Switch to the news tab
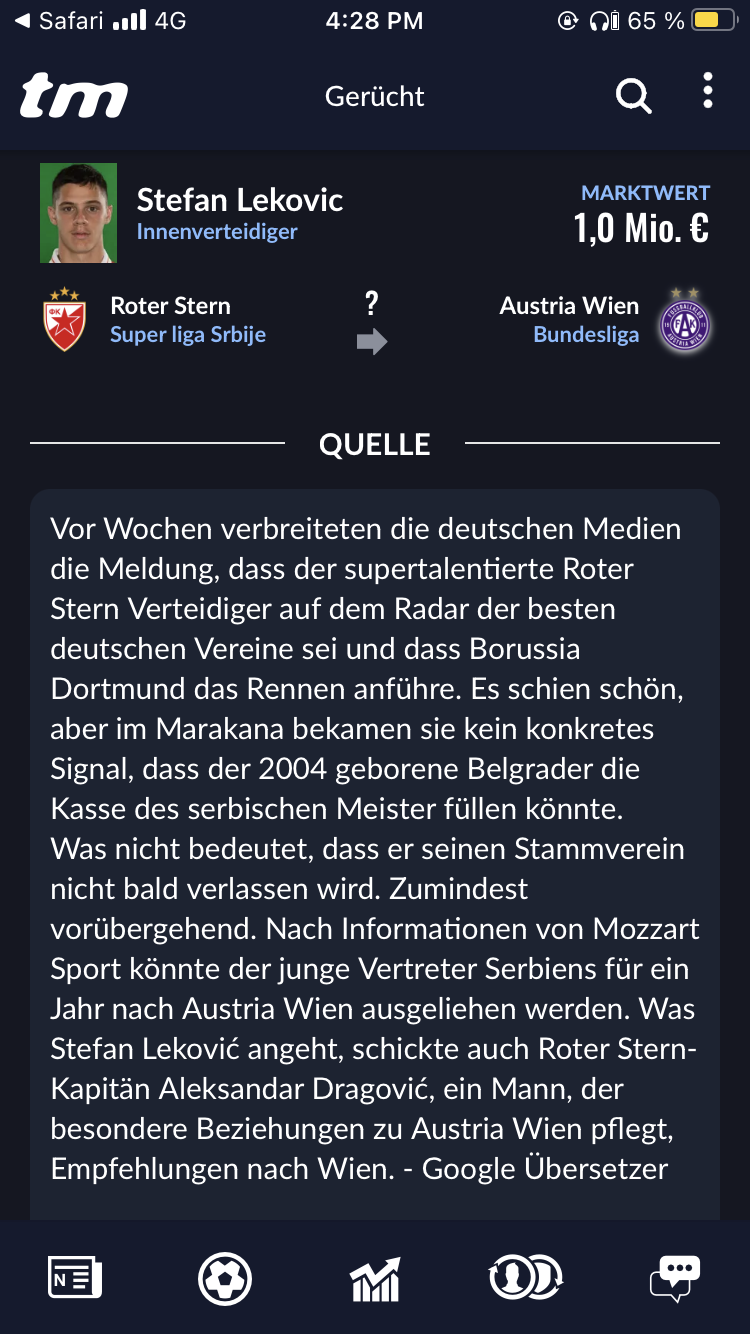 [75, 1277]
